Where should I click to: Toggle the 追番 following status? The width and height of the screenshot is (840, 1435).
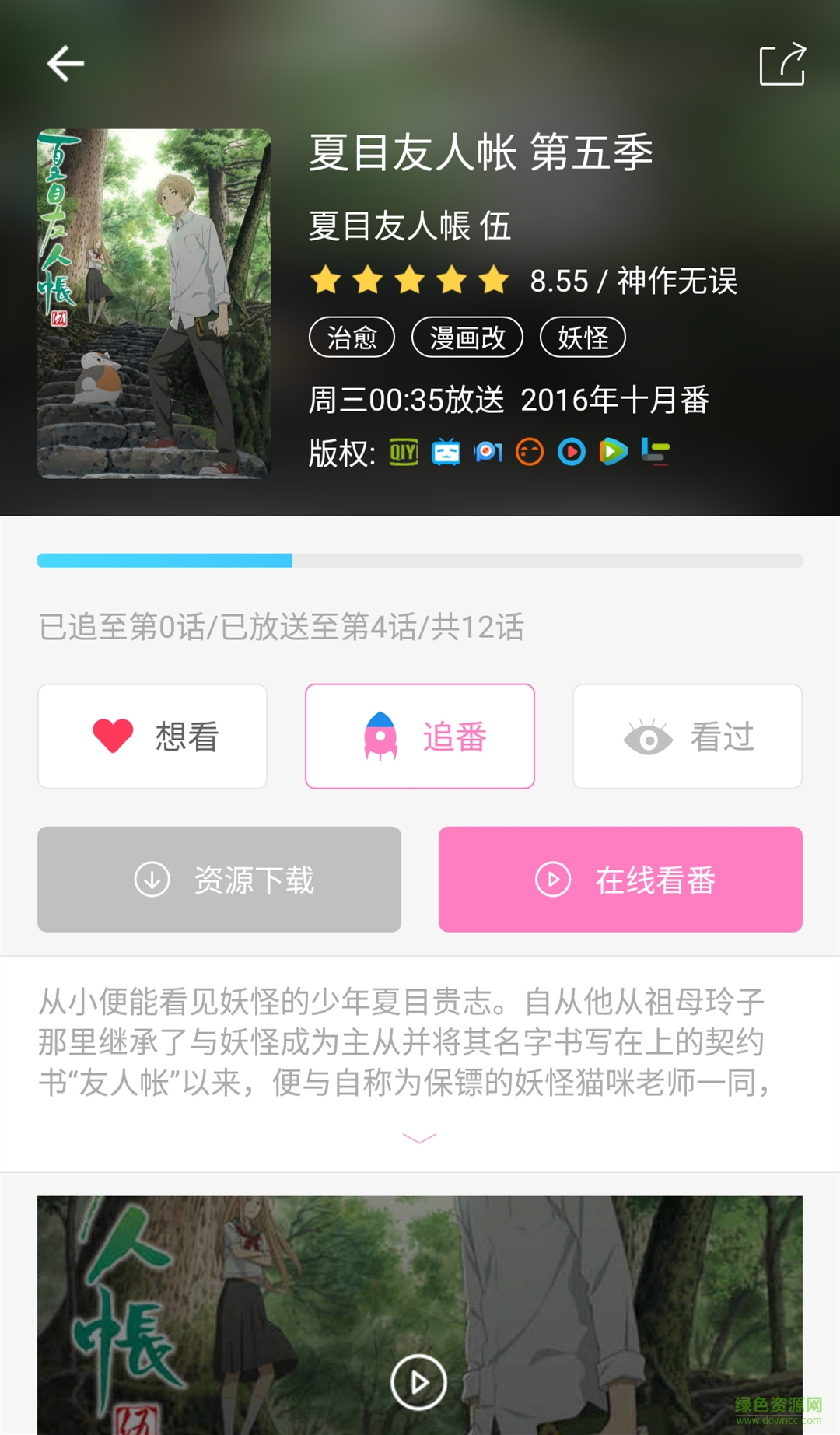coord(420,735)
